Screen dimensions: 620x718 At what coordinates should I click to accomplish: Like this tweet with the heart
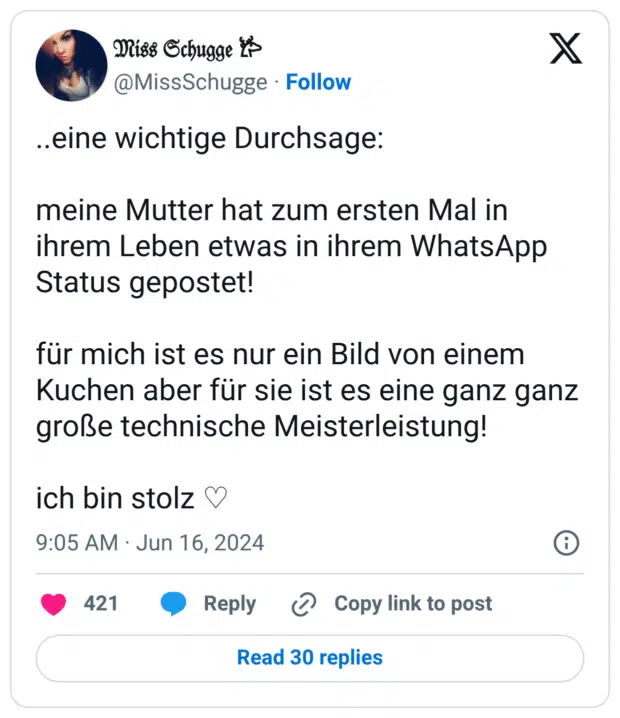[54, 603]
